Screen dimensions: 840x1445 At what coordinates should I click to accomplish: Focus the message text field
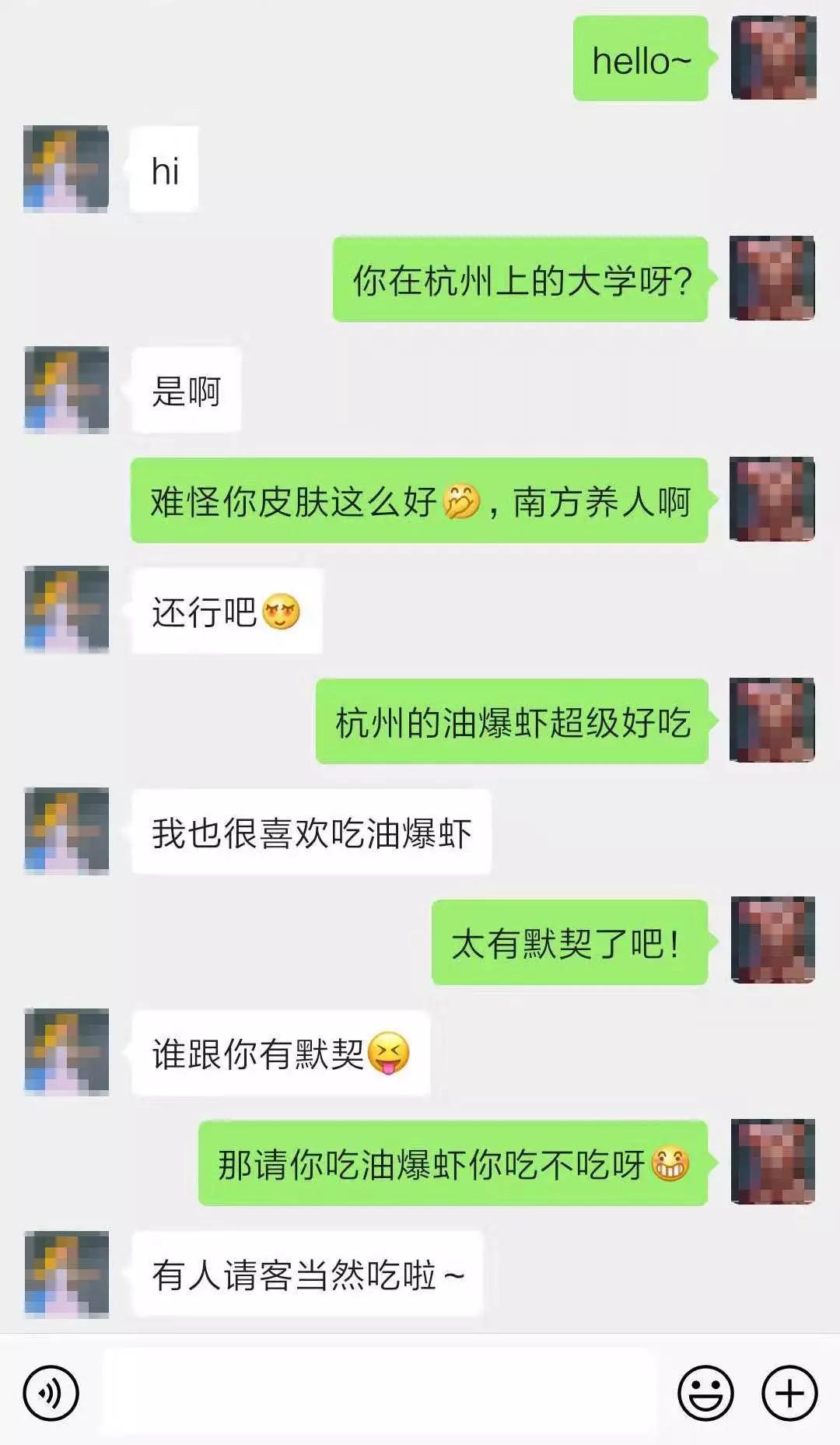379,1392
